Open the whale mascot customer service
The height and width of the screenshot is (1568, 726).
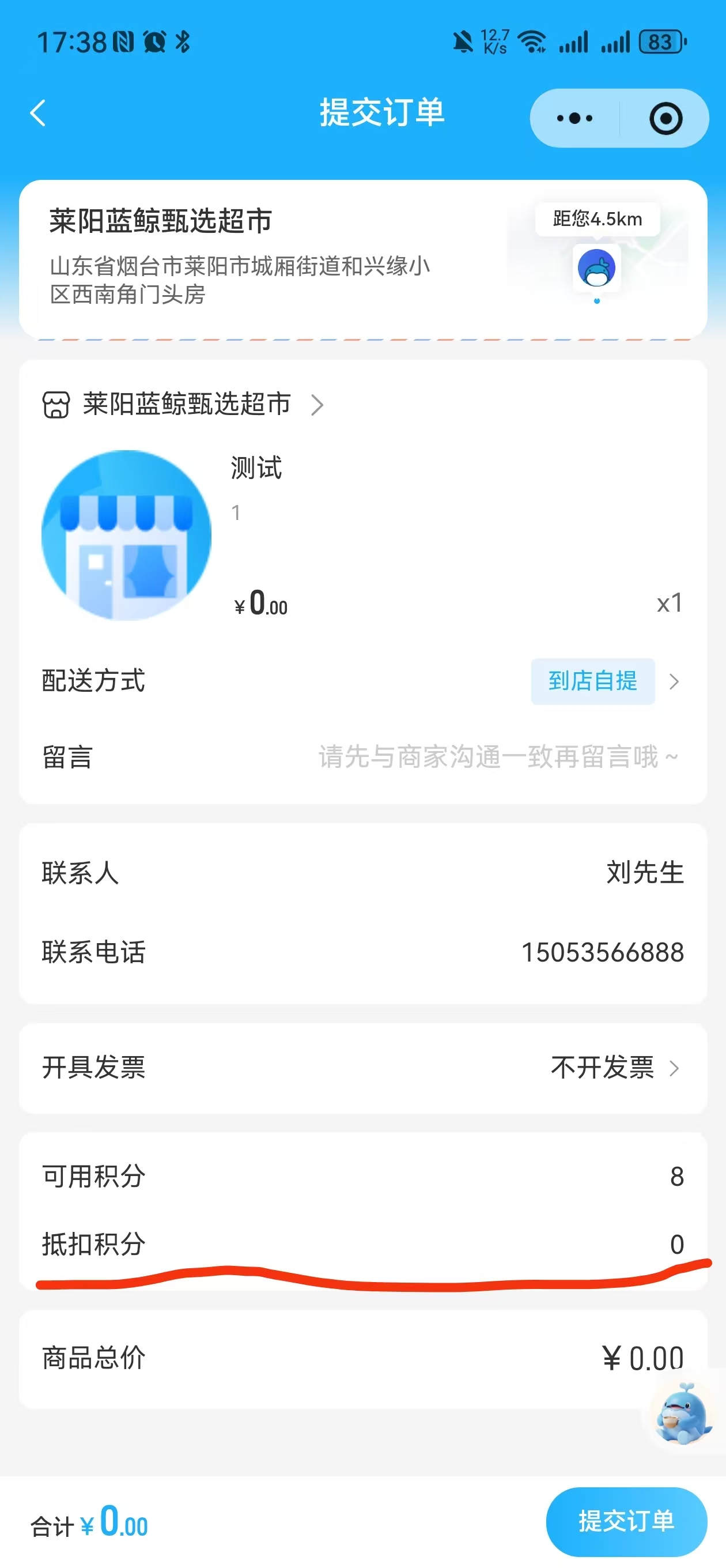682,1415
